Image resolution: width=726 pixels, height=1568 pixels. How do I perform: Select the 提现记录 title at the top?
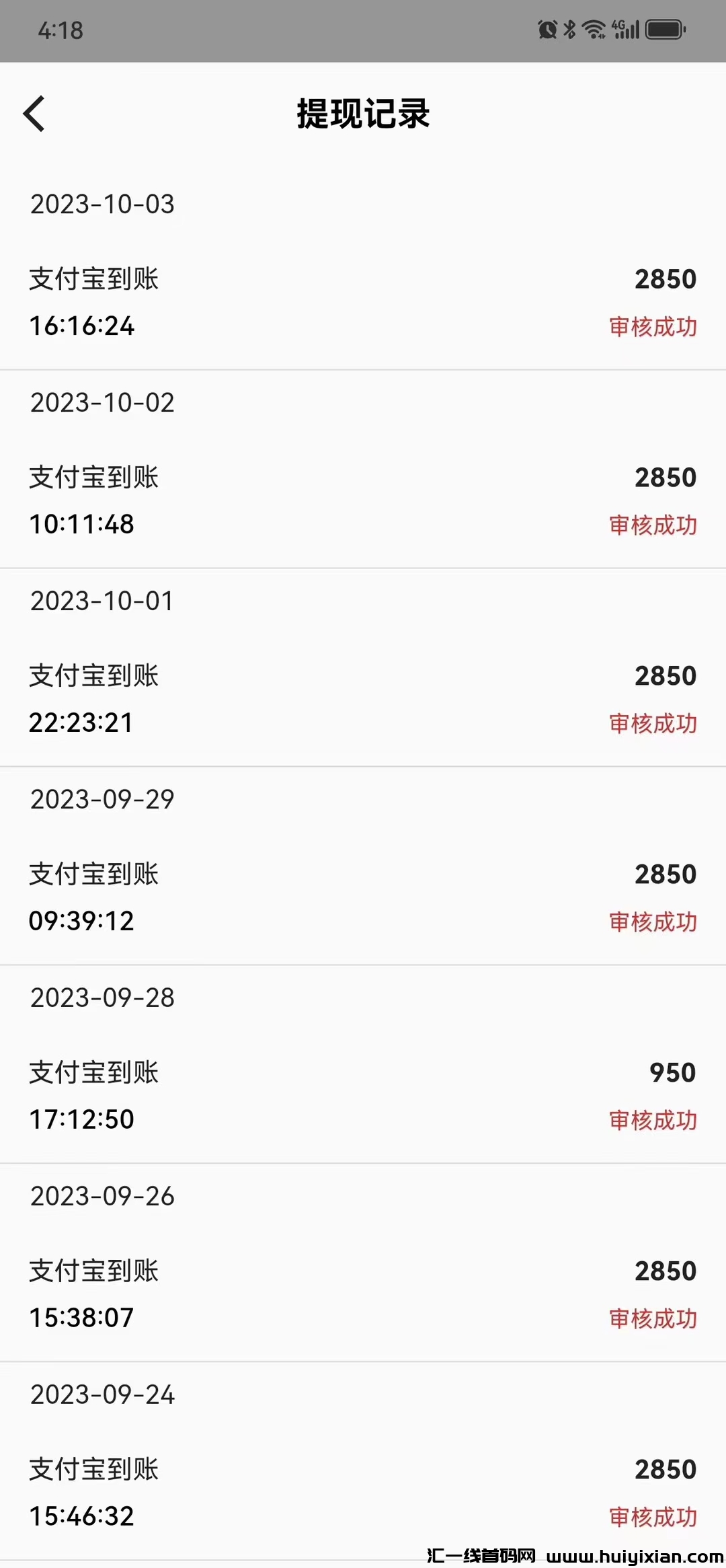[x=362, y=114]
